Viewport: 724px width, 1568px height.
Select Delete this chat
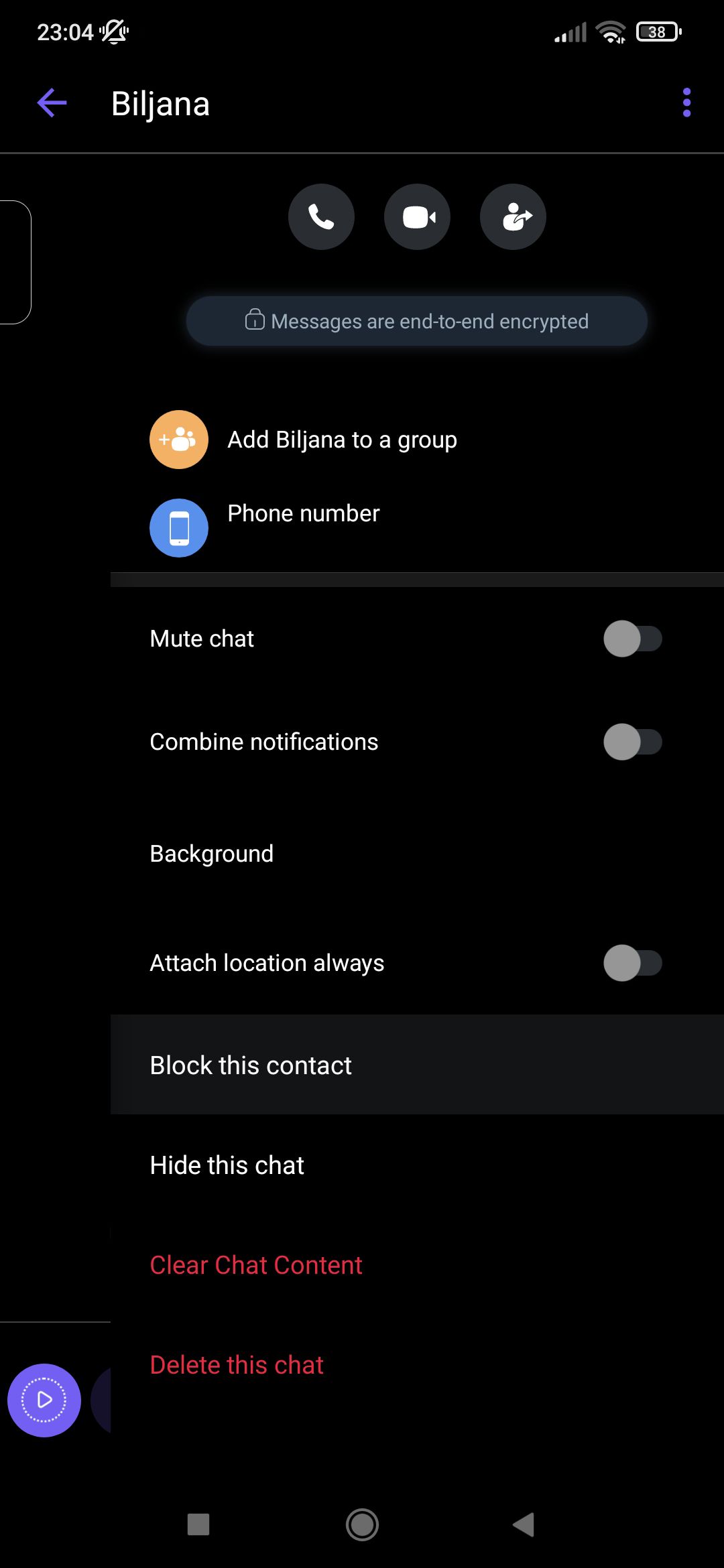237,1365
